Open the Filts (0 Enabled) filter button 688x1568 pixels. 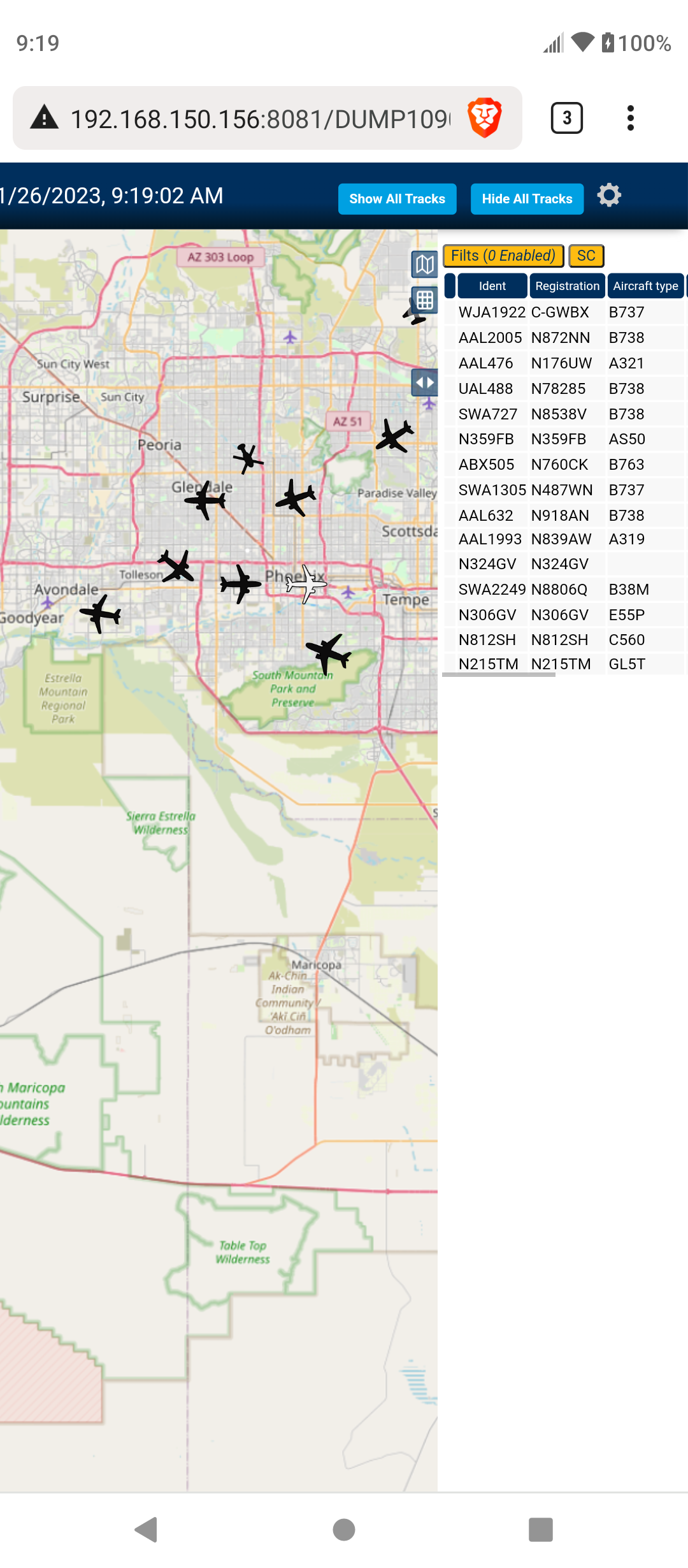tap(503, 256)
